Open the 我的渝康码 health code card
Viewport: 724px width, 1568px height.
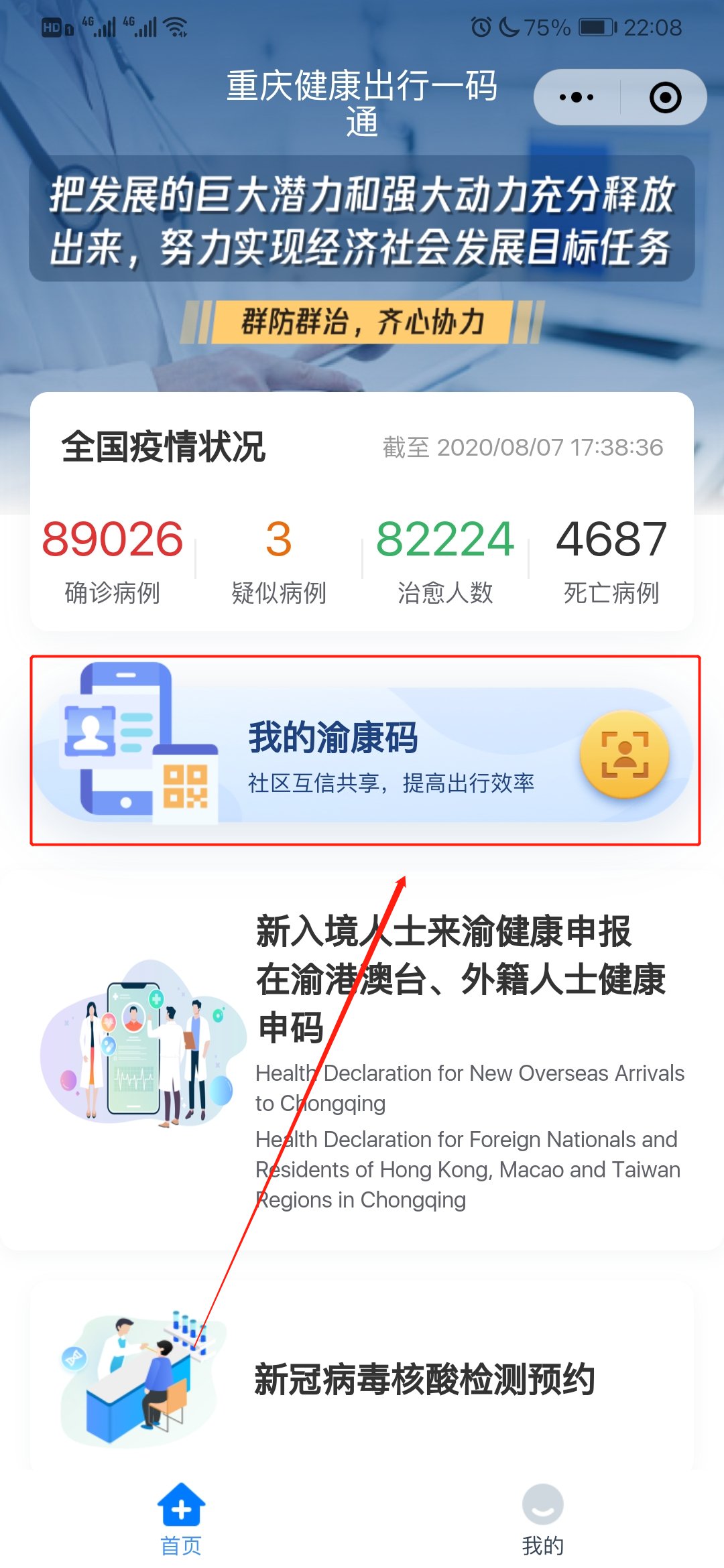pos(362,754)
